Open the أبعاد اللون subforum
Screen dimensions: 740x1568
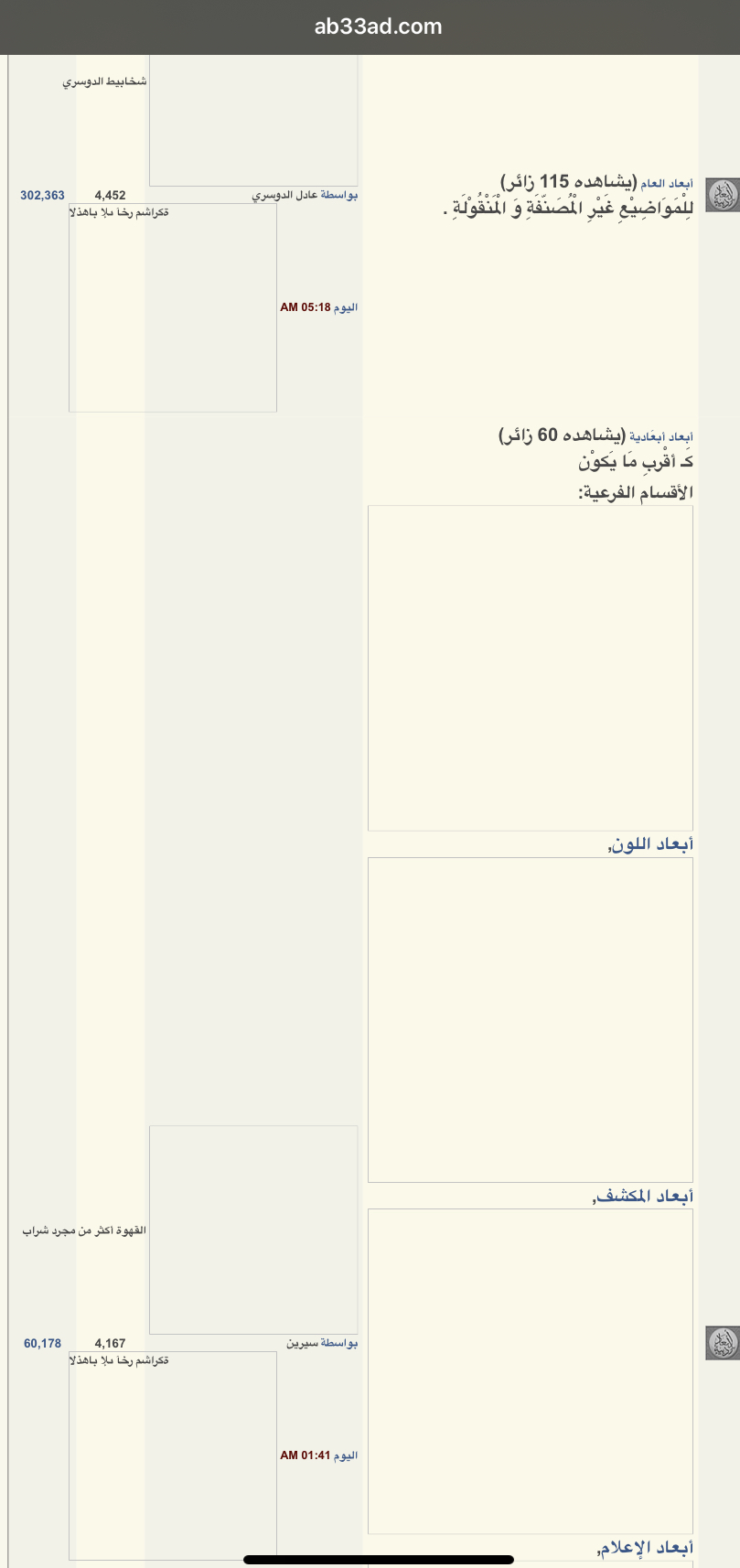coord(652,844)
